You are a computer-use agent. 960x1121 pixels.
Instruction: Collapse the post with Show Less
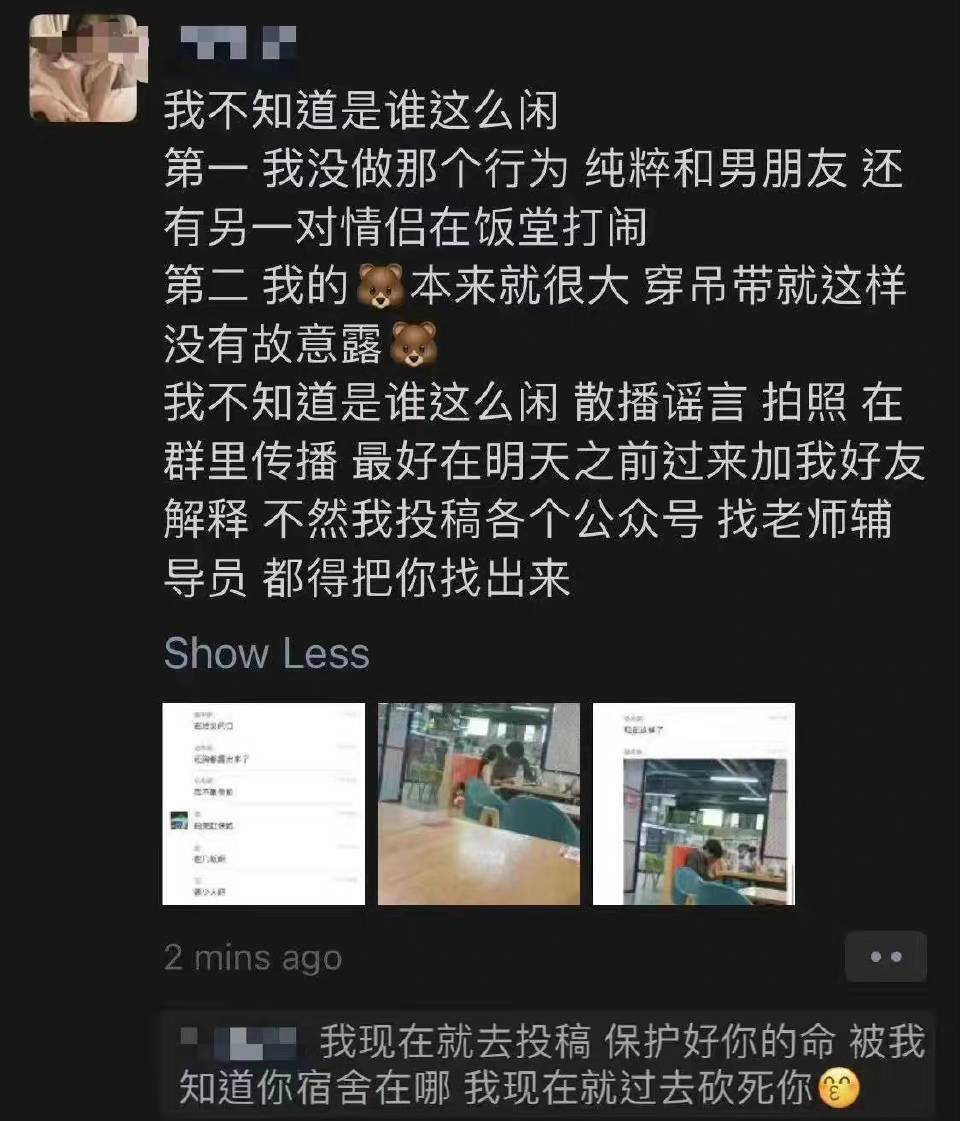[266, 653]
